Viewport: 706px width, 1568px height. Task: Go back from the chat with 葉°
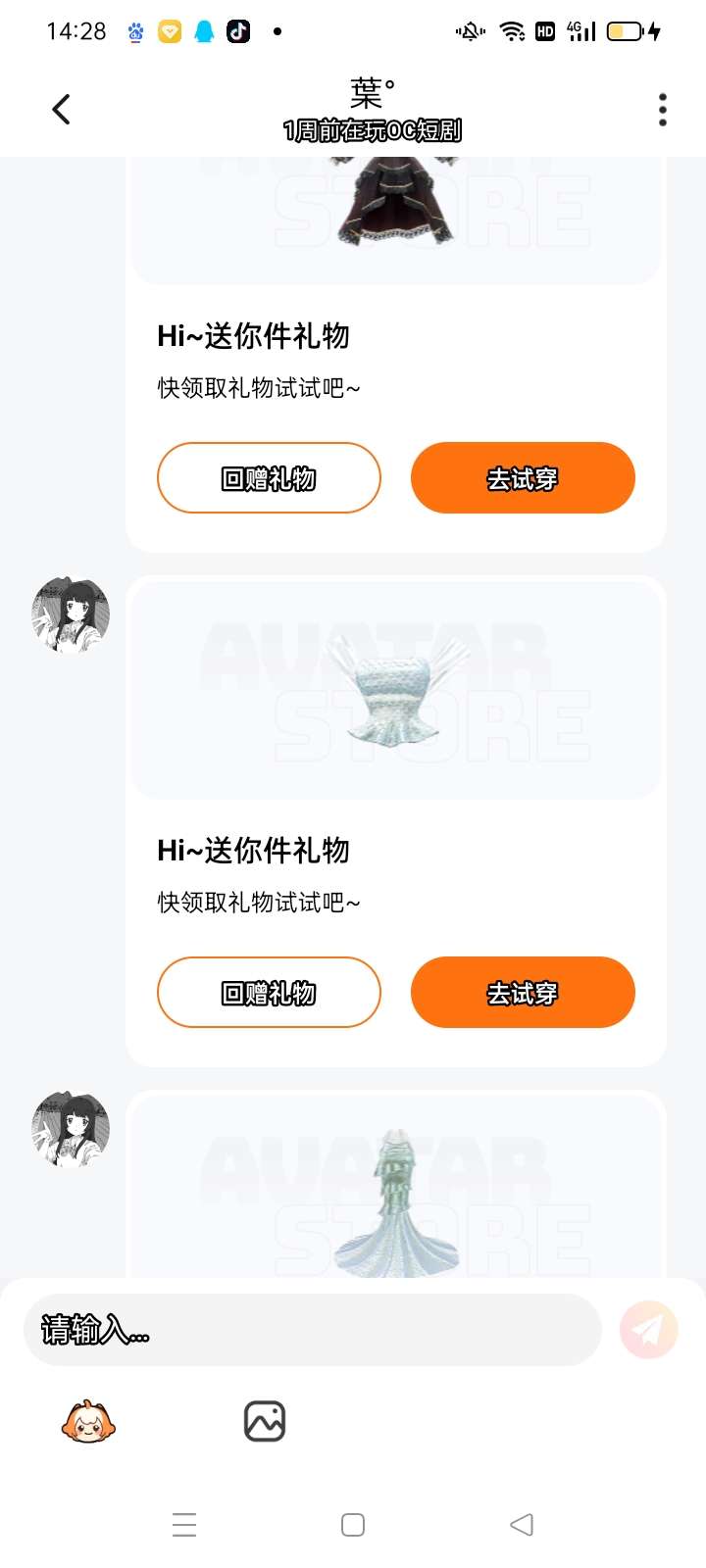(x=61, y=109)
